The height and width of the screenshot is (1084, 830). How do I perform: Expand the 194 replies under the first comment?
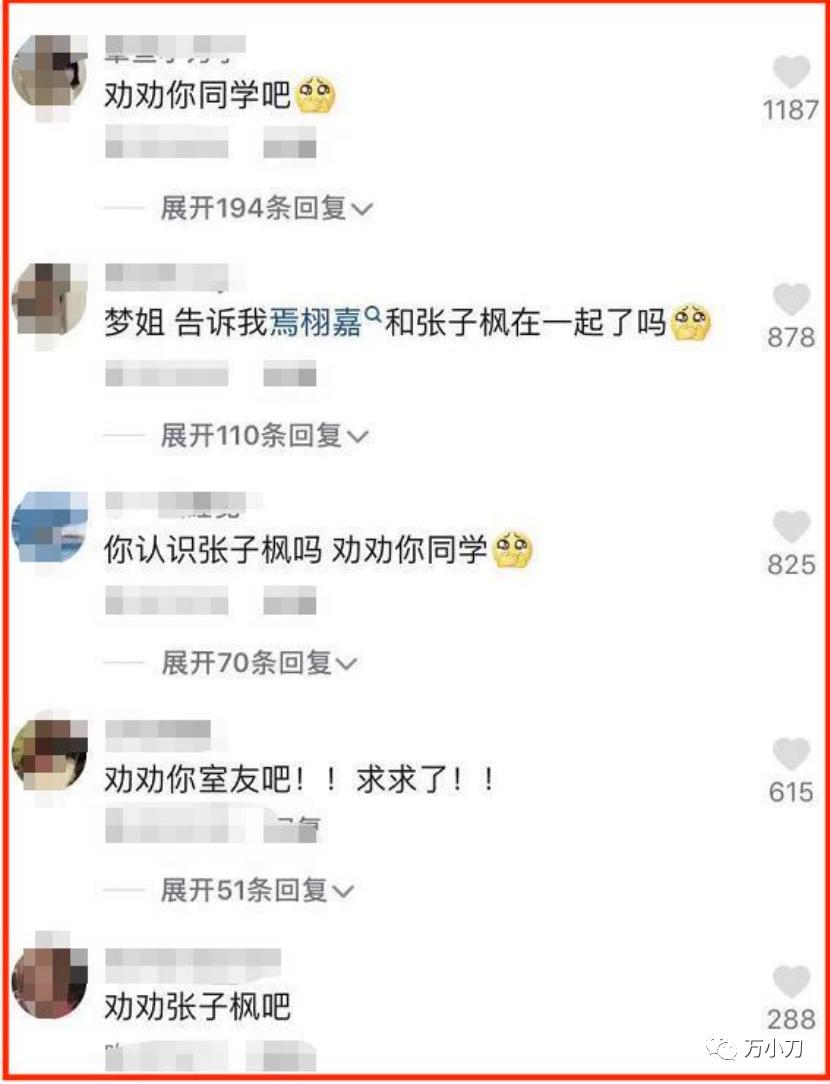[255, 207]
